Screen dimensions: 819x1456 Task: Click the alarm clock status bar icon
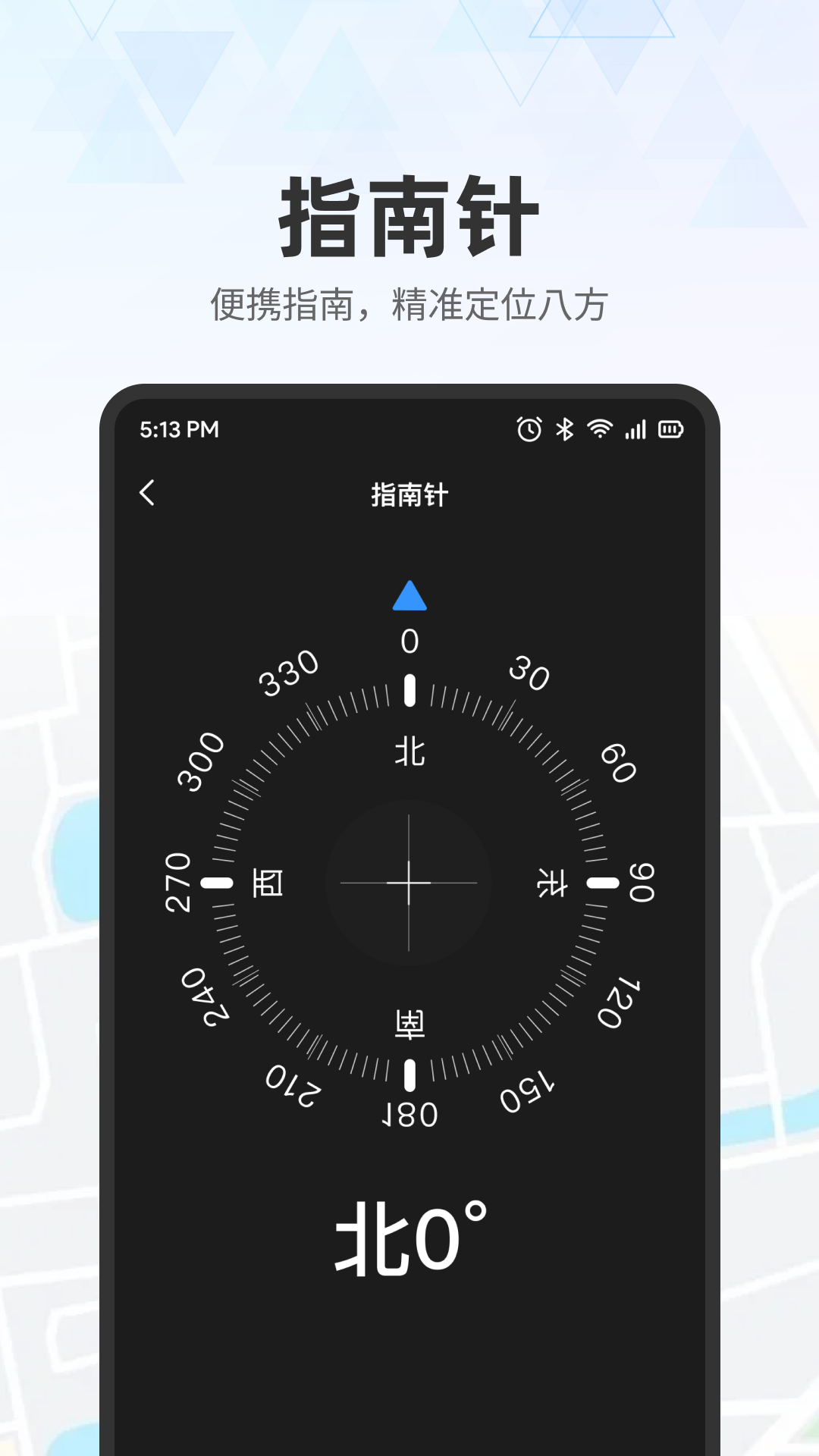[x=529, y=429]
